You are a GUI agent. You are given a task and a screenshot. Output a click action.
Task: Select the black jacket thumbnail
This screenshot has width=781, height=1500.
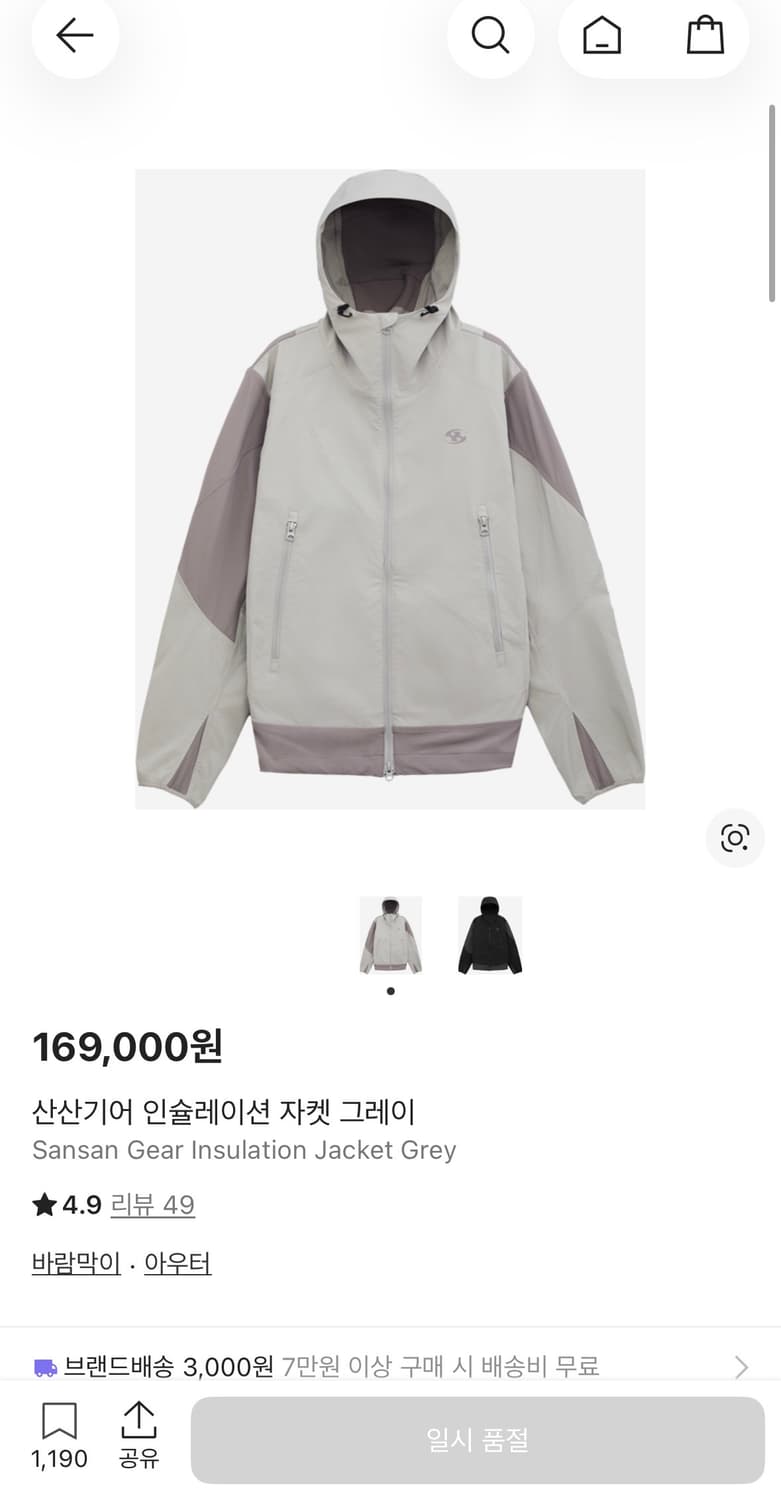click(x=489, y=934)
